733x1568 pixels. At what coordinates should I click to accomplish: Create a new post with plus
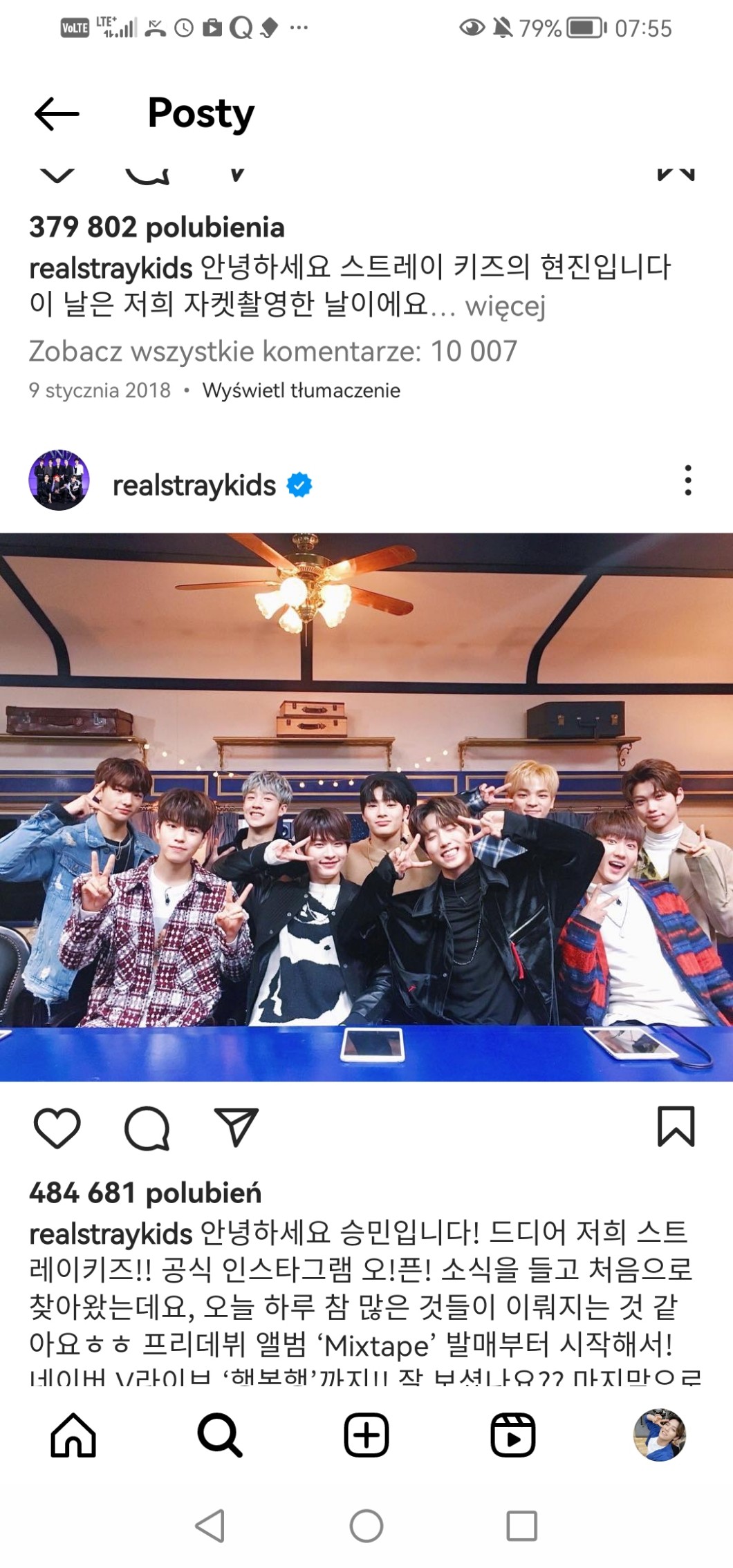click(366, 1435)
